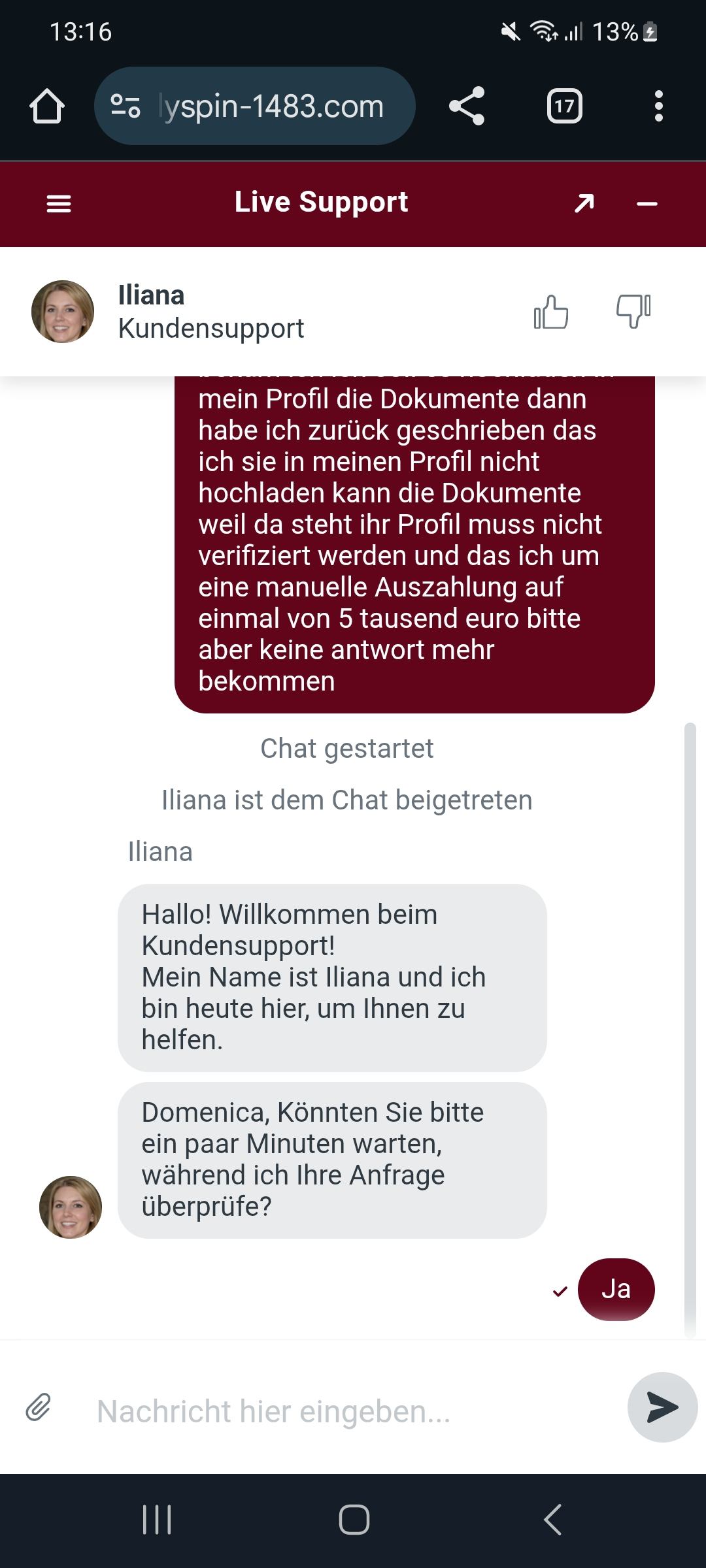Minimize the Live Support chat
The image size is (706, 1568).
pos(647,204)
